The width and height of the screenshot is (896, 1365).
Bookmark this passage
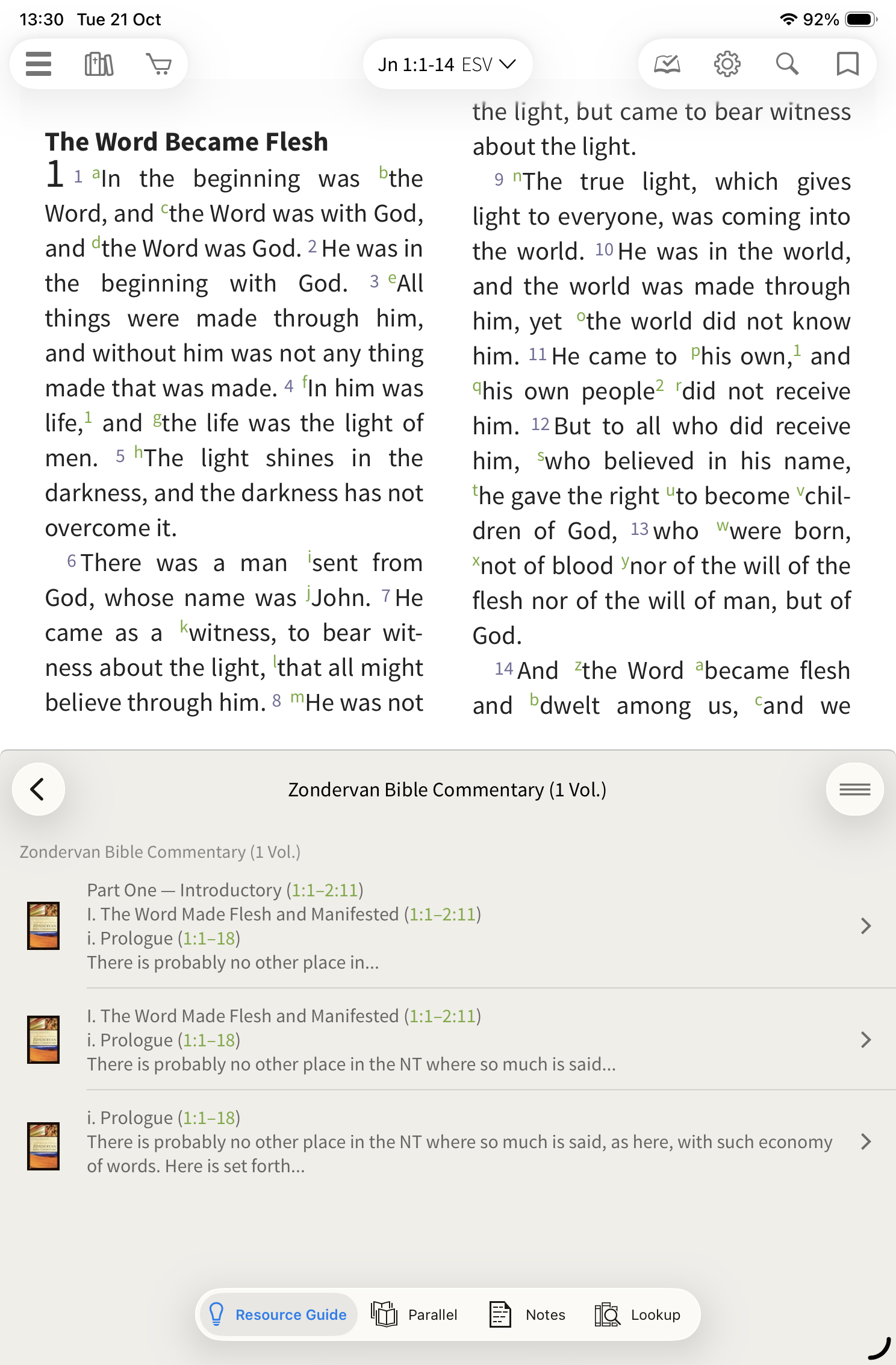(x=847, y=64)
